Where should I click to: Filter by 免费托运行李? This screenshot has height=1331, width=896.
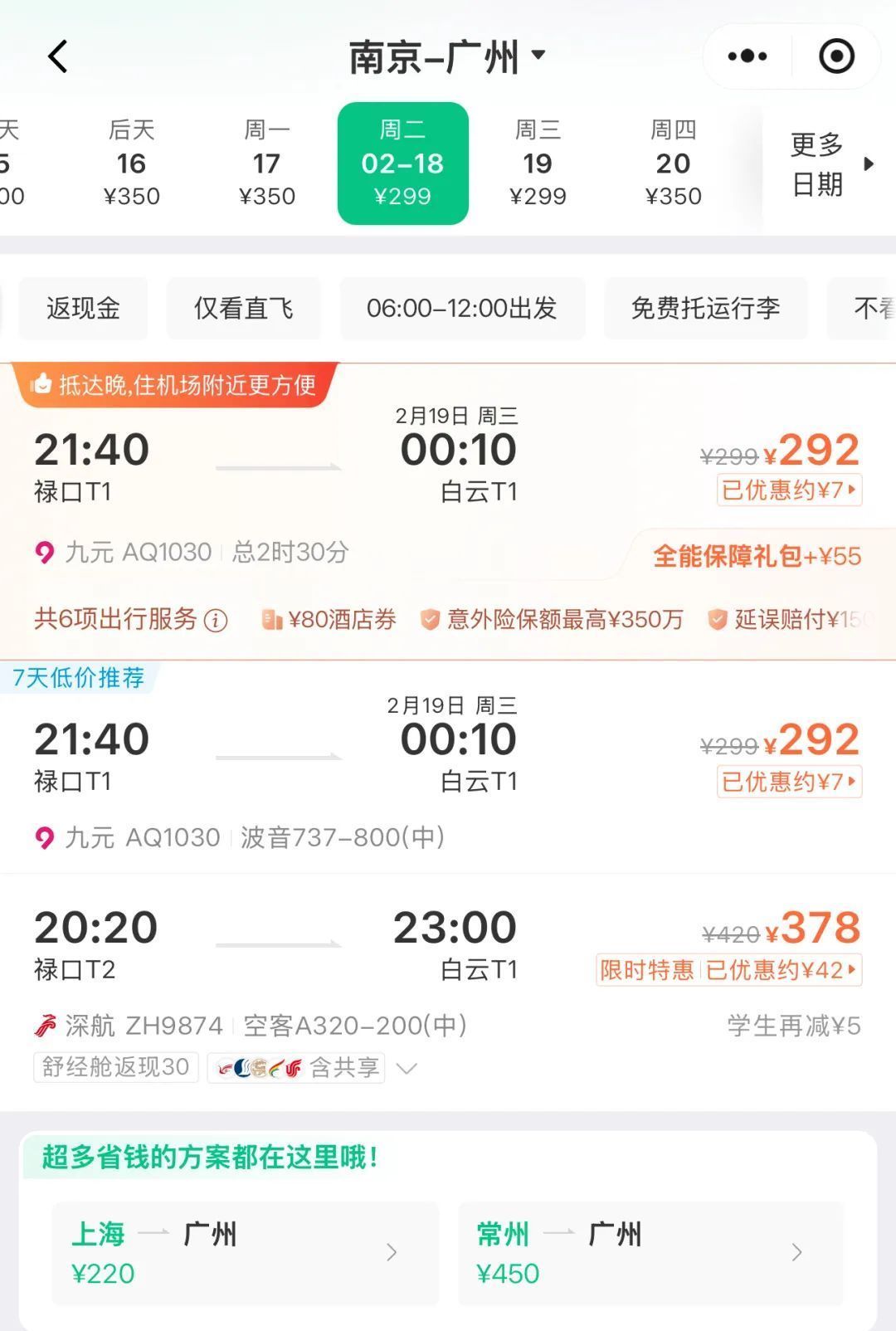point(705,309)
